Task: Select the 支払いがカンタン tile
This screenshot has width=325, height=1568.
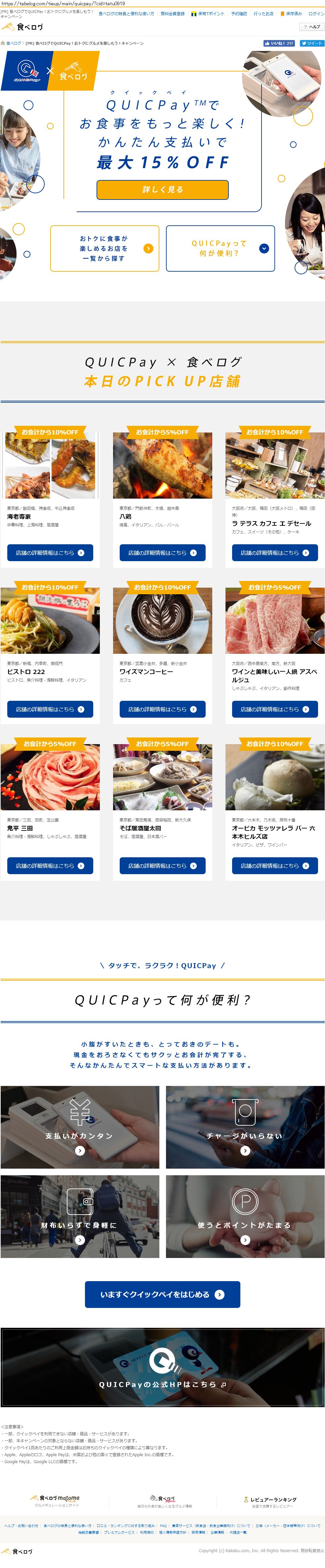Action: (x=80, y=1127)
